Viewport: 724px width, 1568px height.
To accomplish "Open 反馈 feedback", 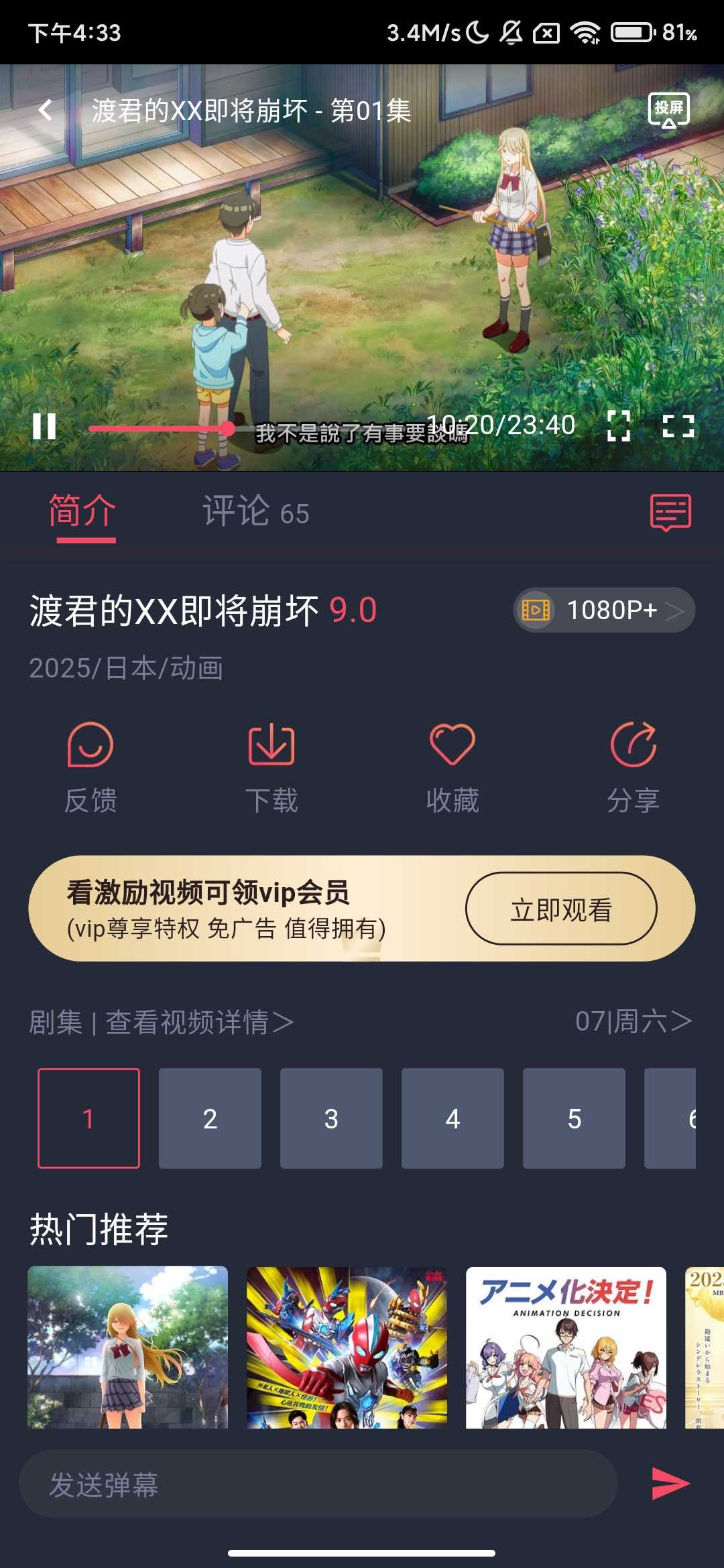I will click(x=90, y=767).
